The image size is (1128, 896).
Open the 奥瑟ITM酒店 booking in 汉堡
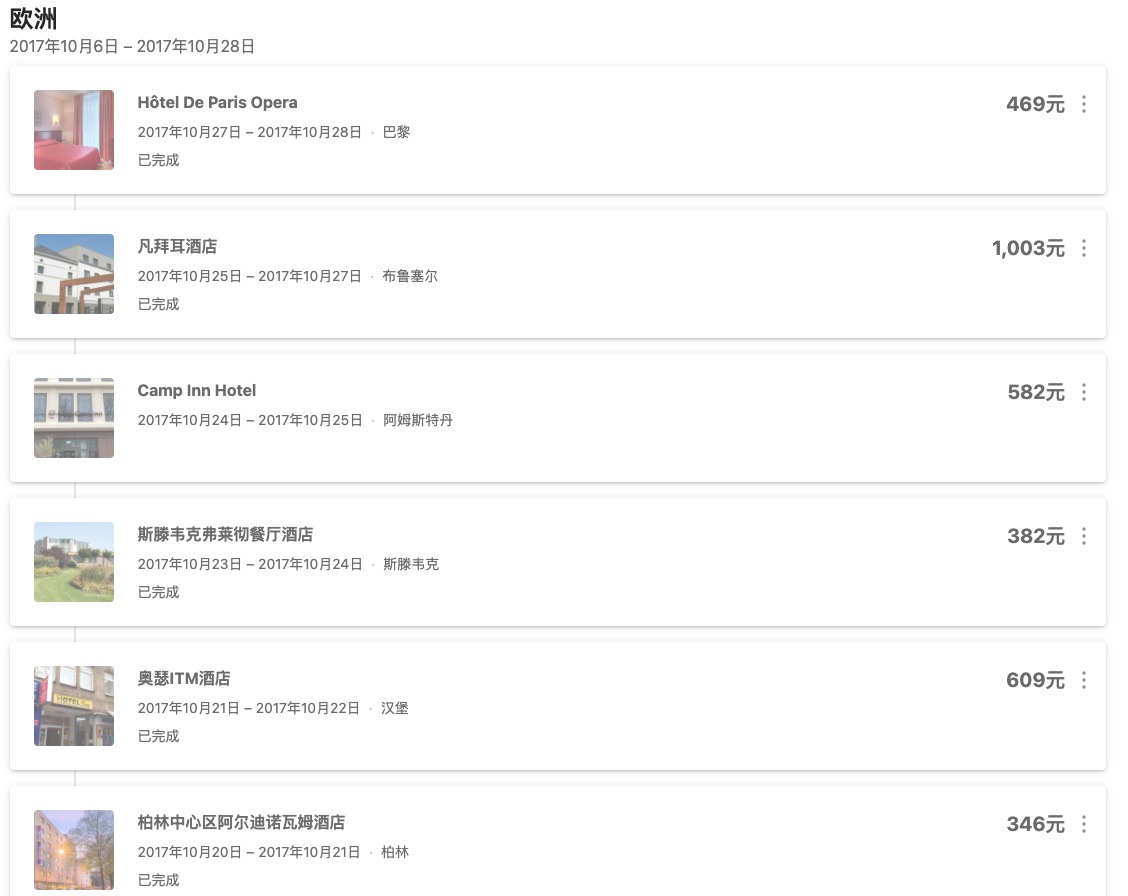(x=184, y=679)
